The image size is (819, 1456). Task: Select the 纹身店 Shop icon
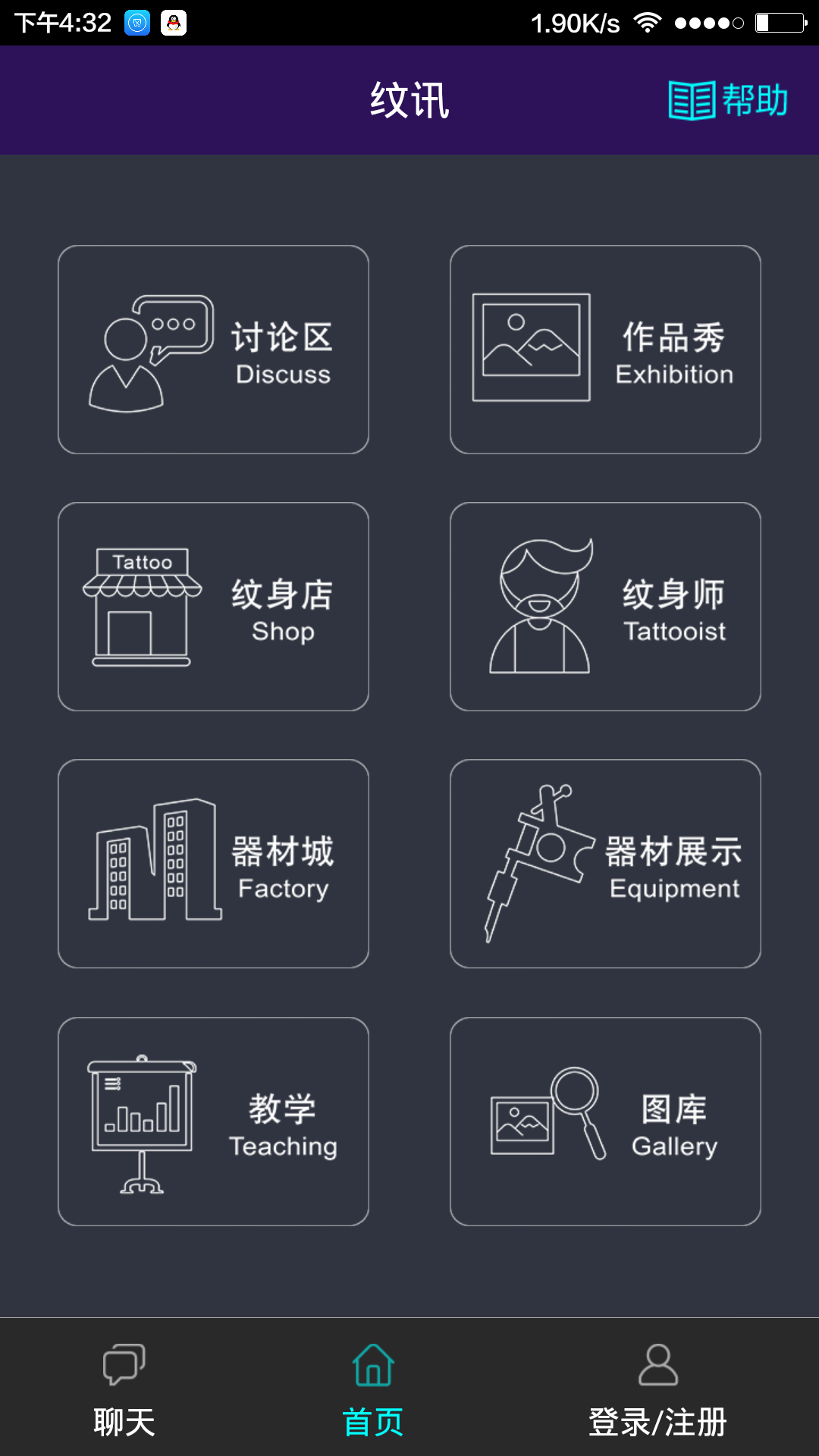(x=142, y=605)
